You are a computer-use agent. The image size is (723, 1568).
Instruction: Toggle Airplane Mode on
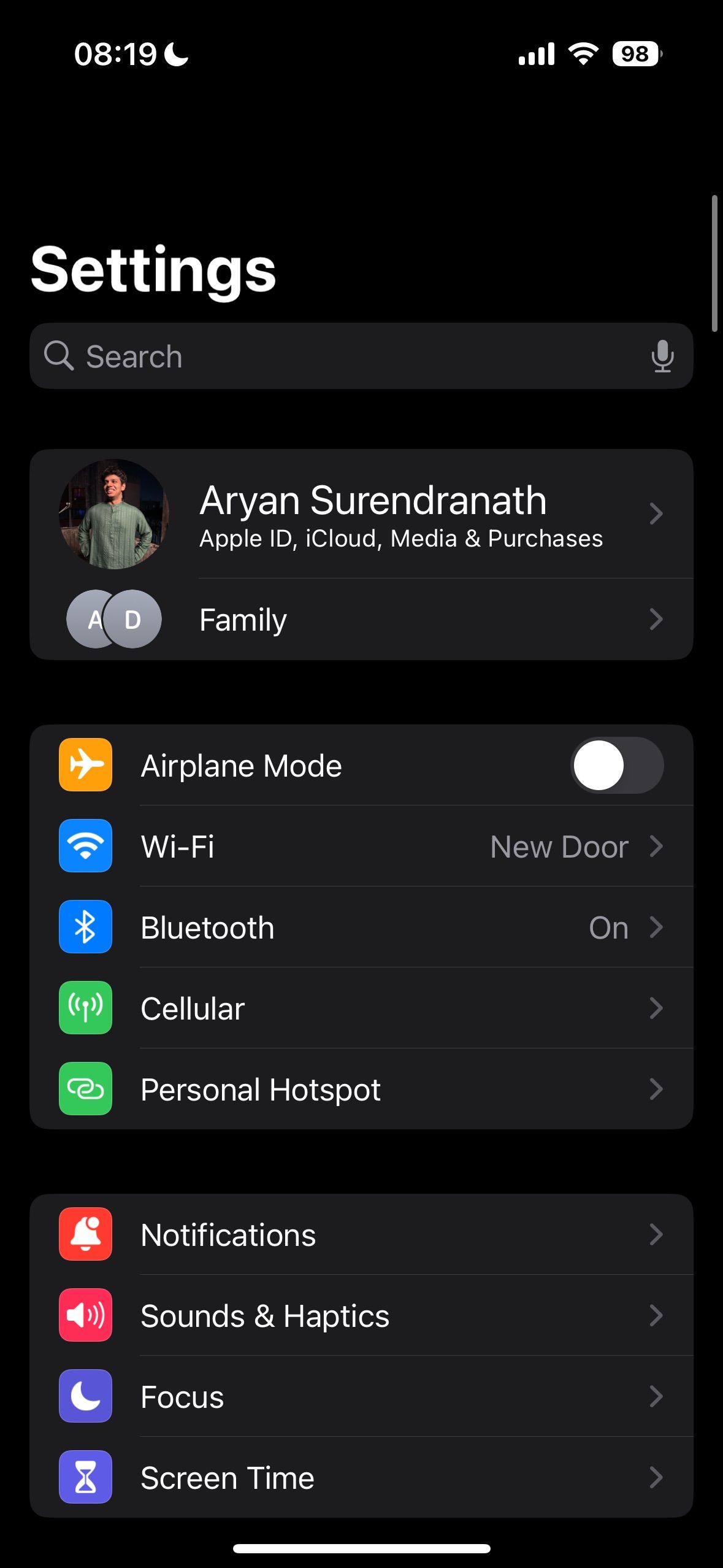pos(616,765)
